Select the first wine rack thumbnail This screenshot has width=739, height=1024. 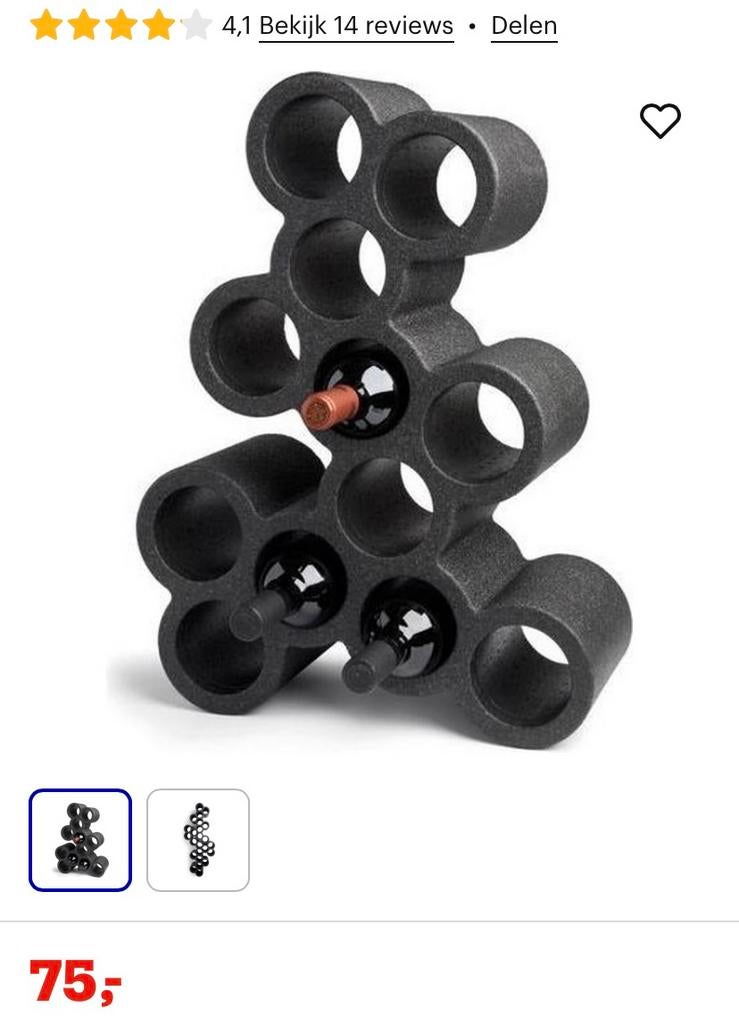[x=80, y=840]
